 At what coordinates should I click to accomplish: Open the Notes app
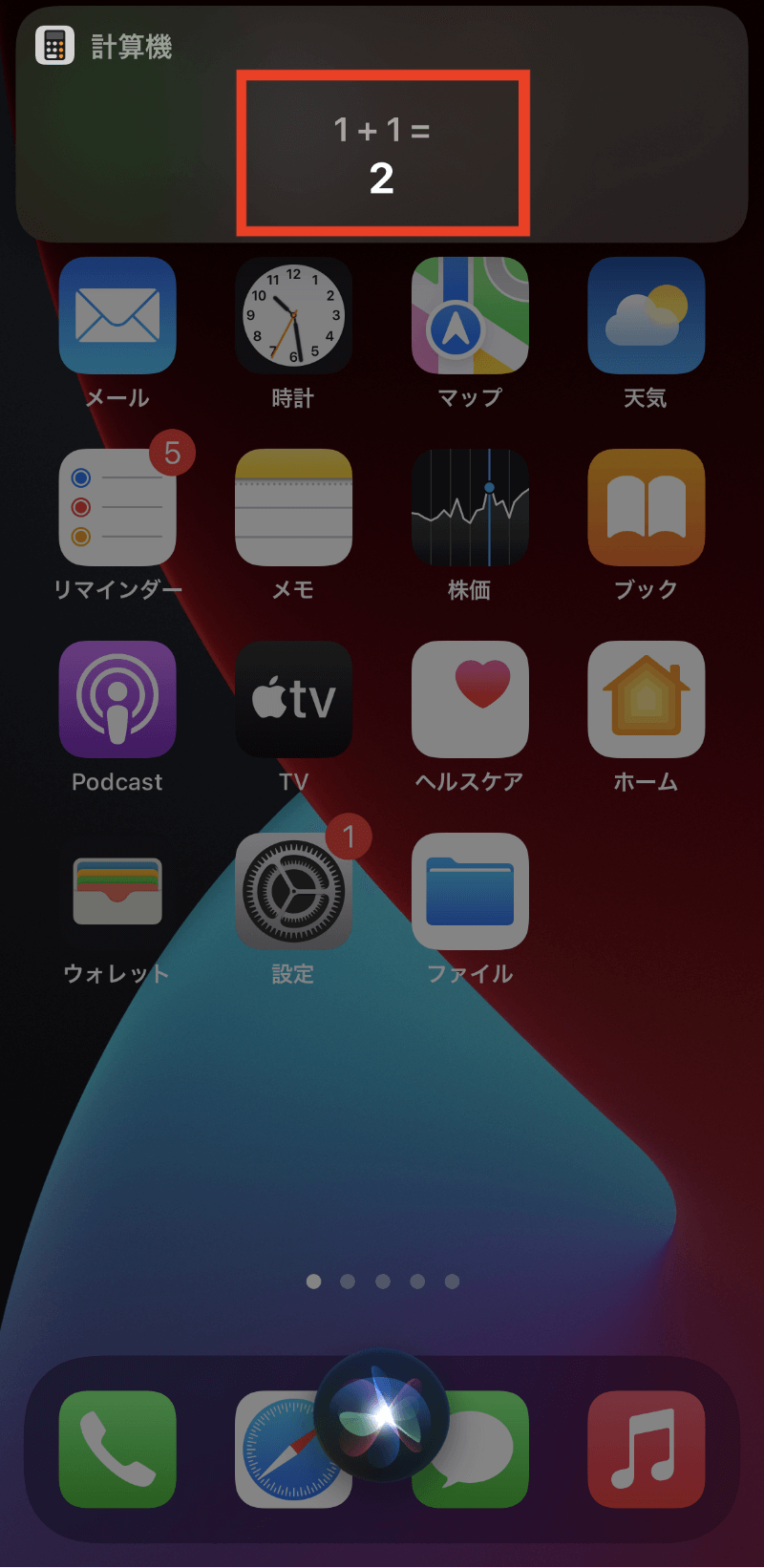click(x=293, y=508)
